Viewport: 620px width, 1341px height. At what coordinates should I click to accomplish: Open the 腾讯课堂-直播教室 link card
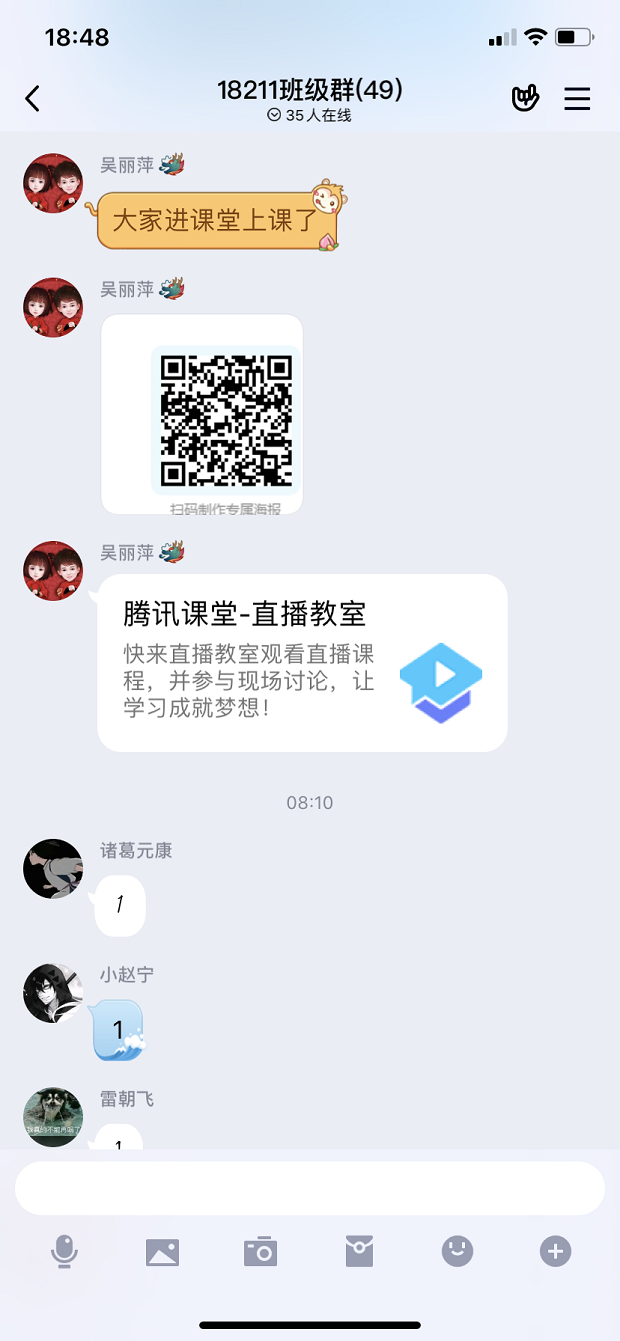(x=302, y=663)
